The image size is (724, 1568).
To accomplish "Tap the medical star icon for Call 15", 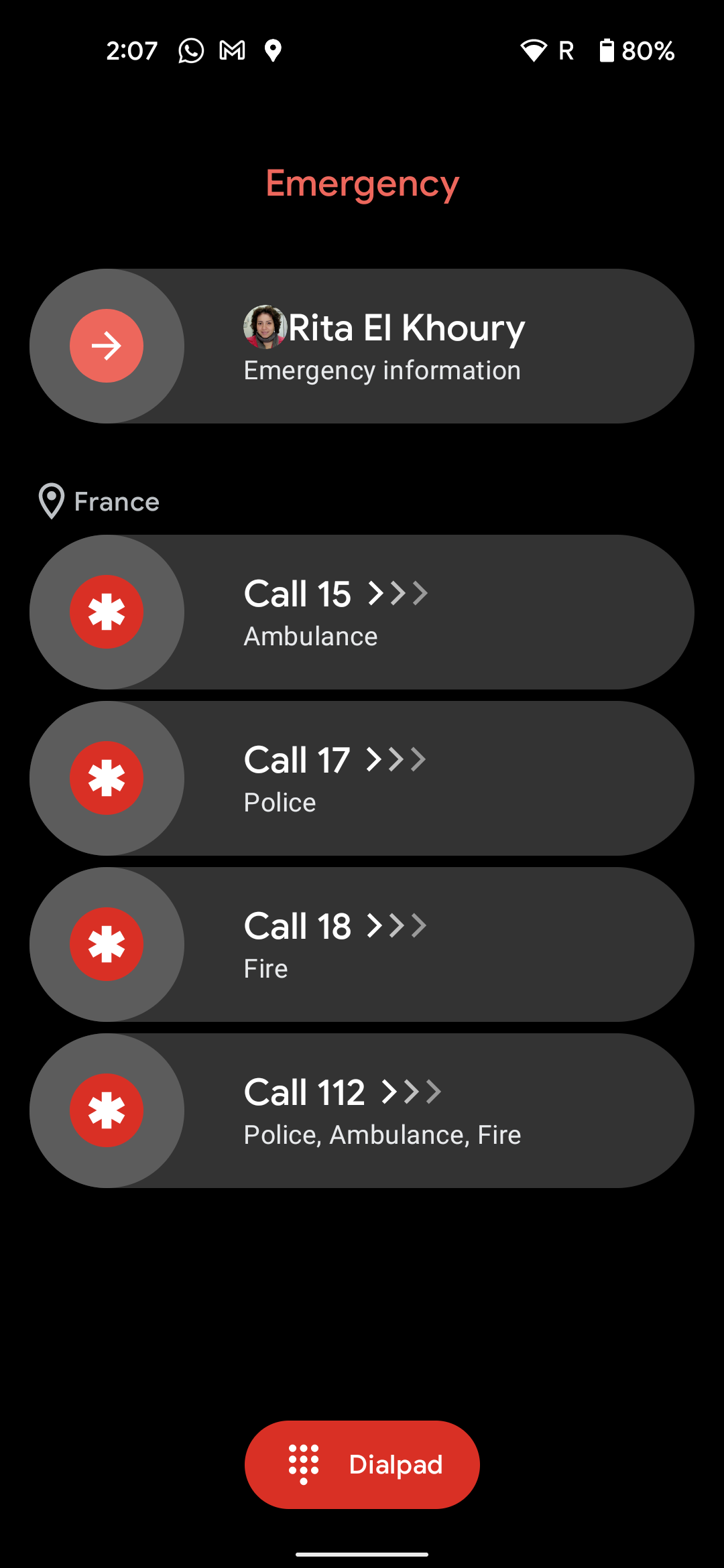I will [106, 610].
